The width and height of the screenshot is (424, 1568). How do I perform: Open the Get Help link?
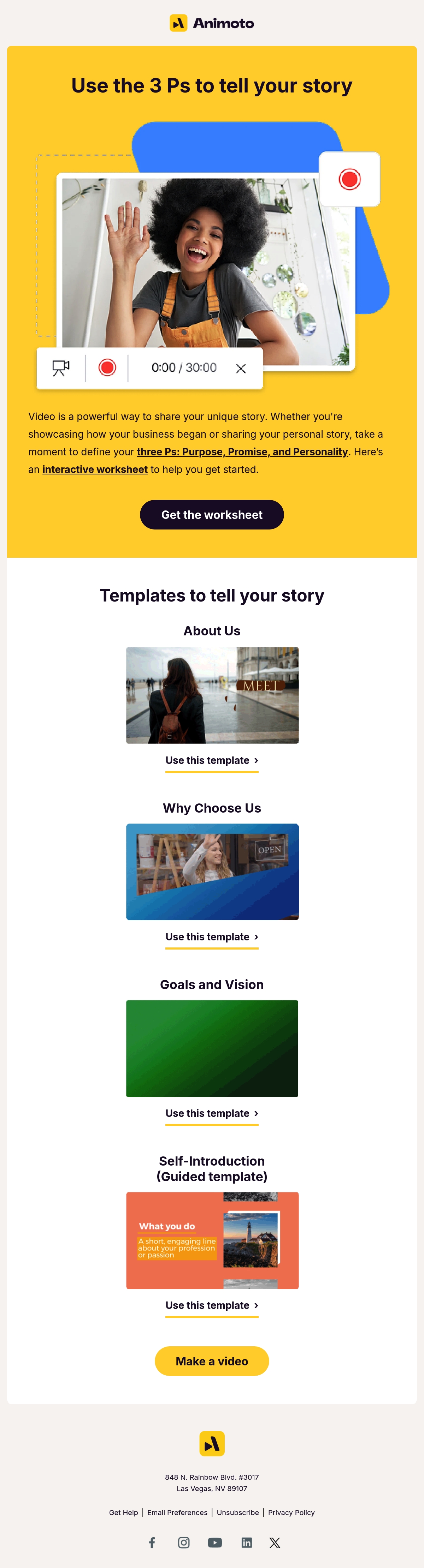pyautogui.click(x=124, y=1513)
